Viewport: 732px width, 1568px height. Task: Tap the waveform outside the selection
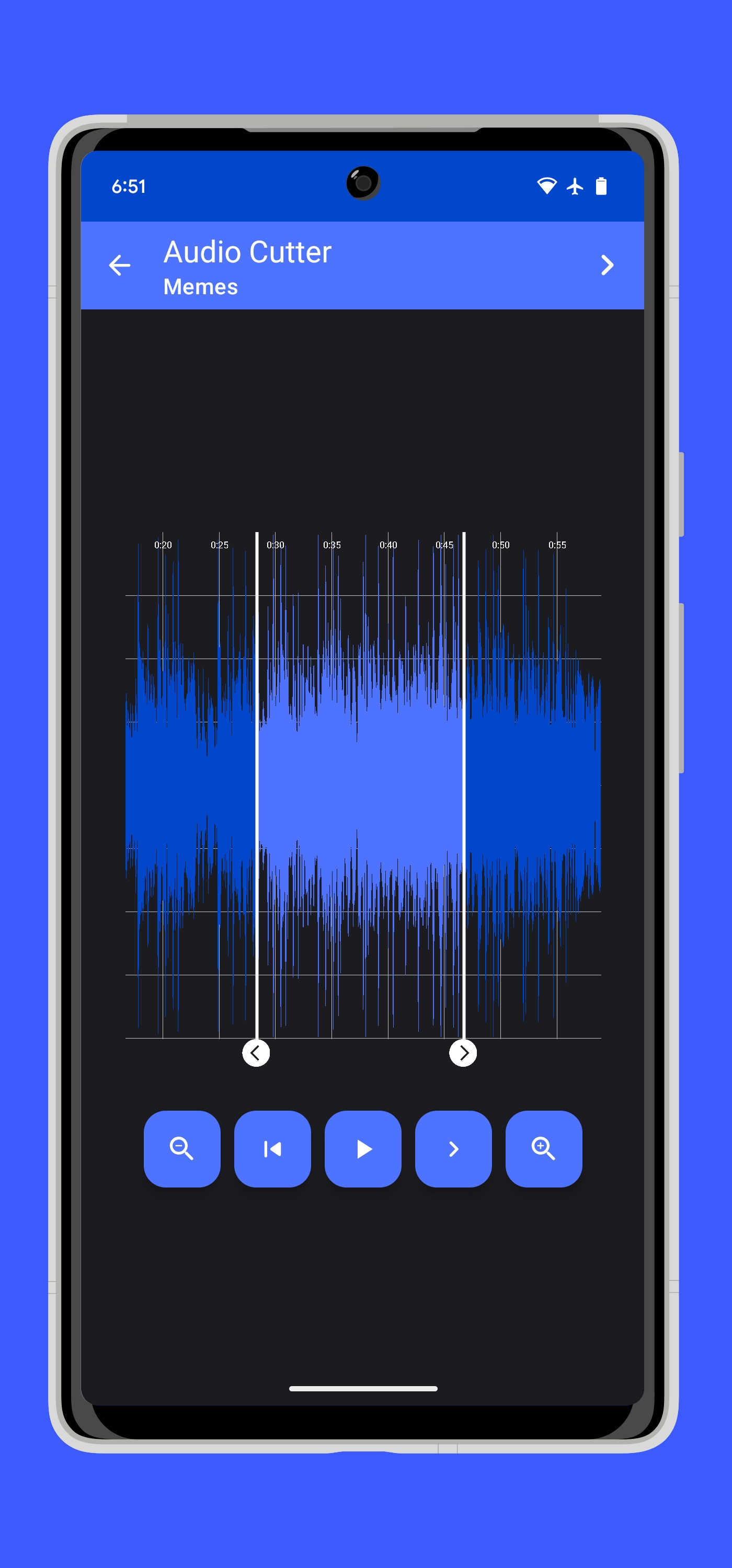coord(182,791)
